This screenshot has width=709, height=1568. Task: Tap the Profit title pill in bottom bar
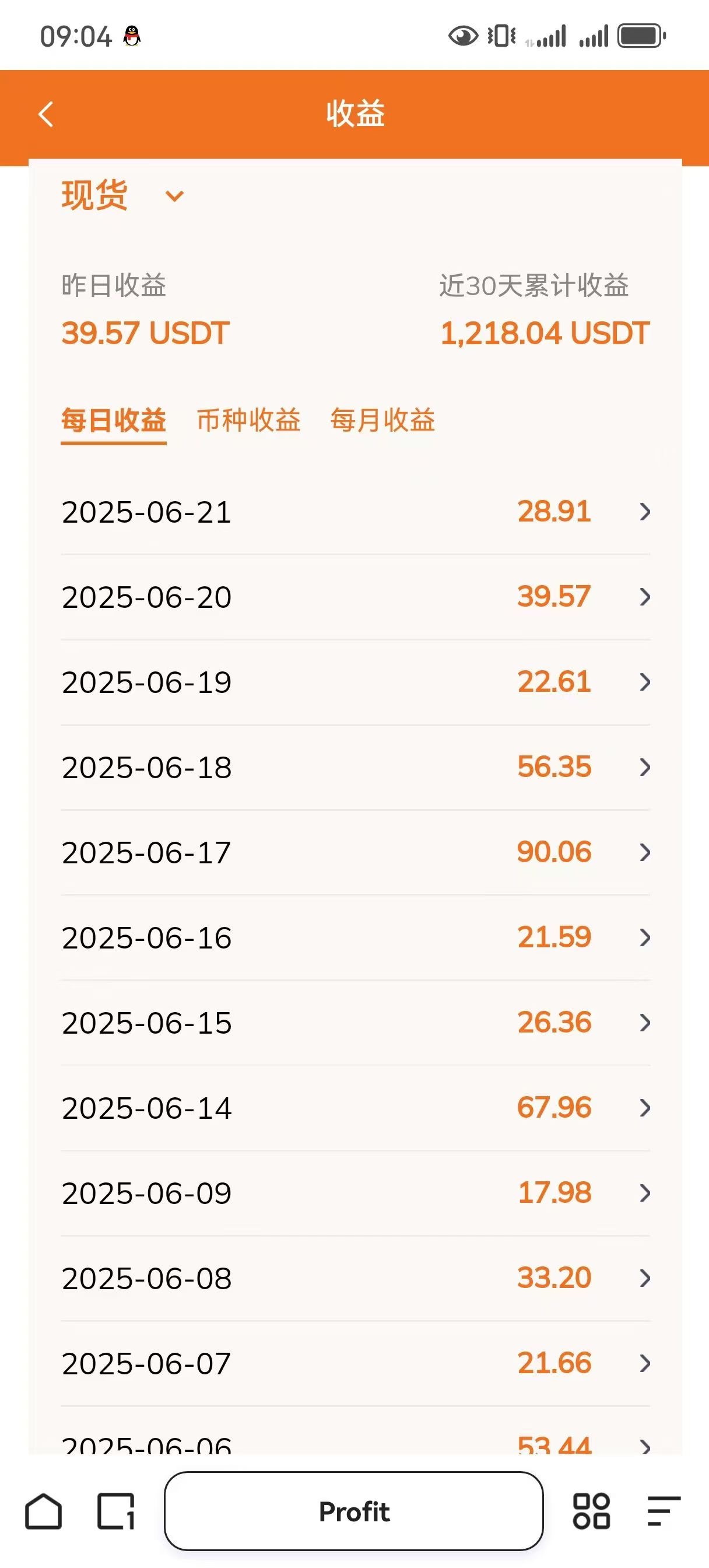[x=353, y=1511]
